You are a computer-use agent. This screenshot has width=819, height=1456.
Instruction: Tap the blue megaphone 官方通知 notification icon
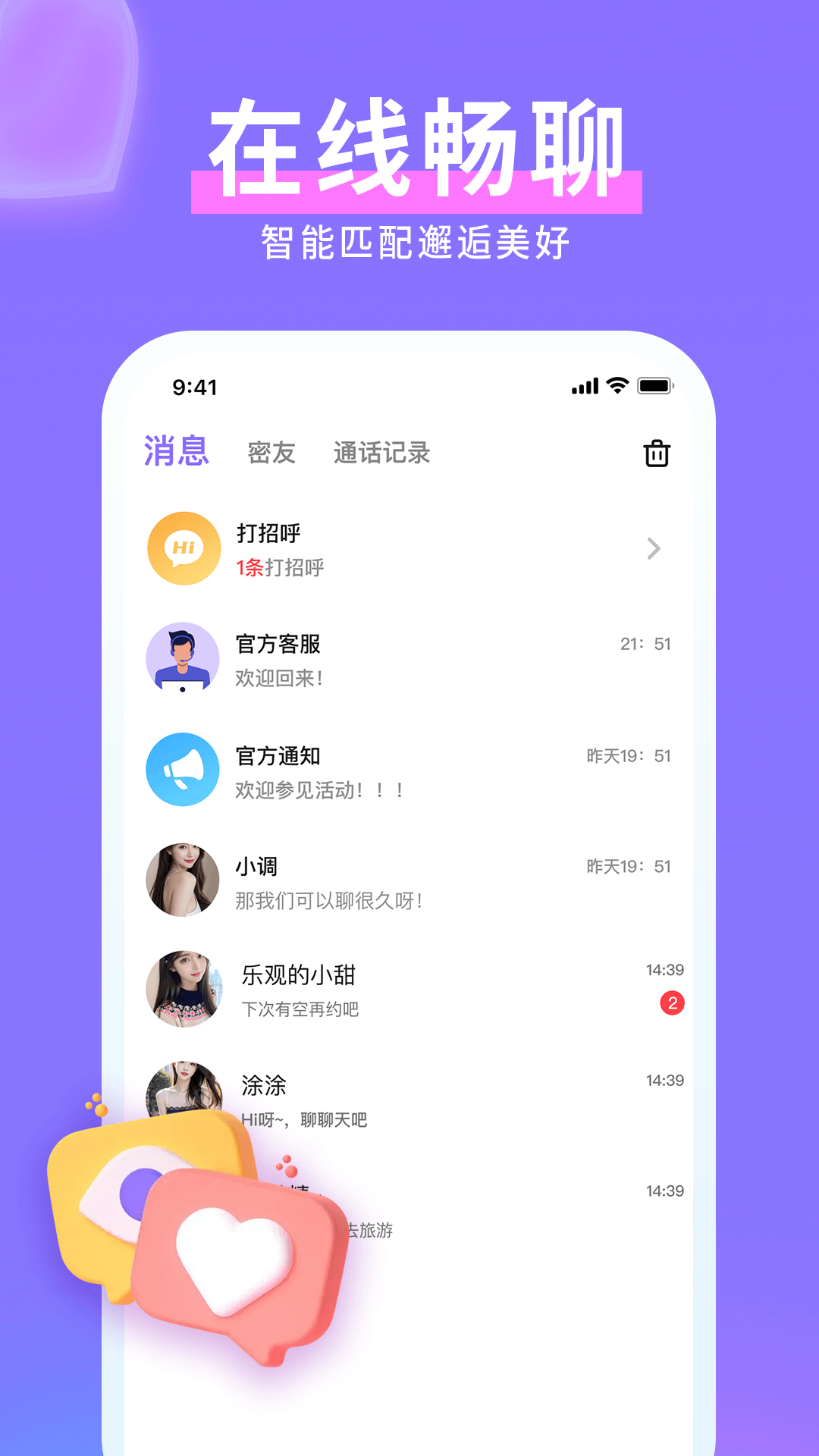(x=182, y=768)
